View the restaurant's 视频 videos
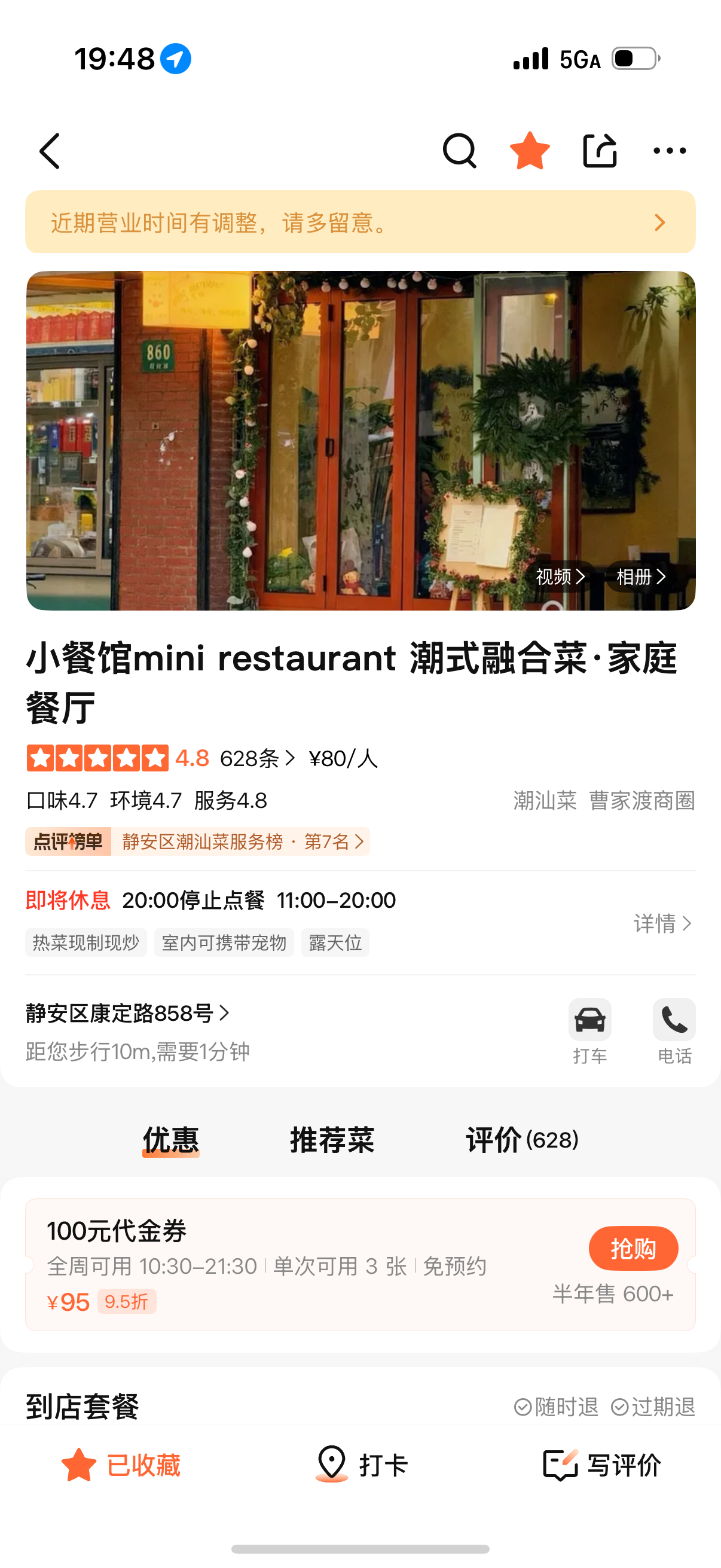Viewport: 721px width, 1568px height. 560,576
